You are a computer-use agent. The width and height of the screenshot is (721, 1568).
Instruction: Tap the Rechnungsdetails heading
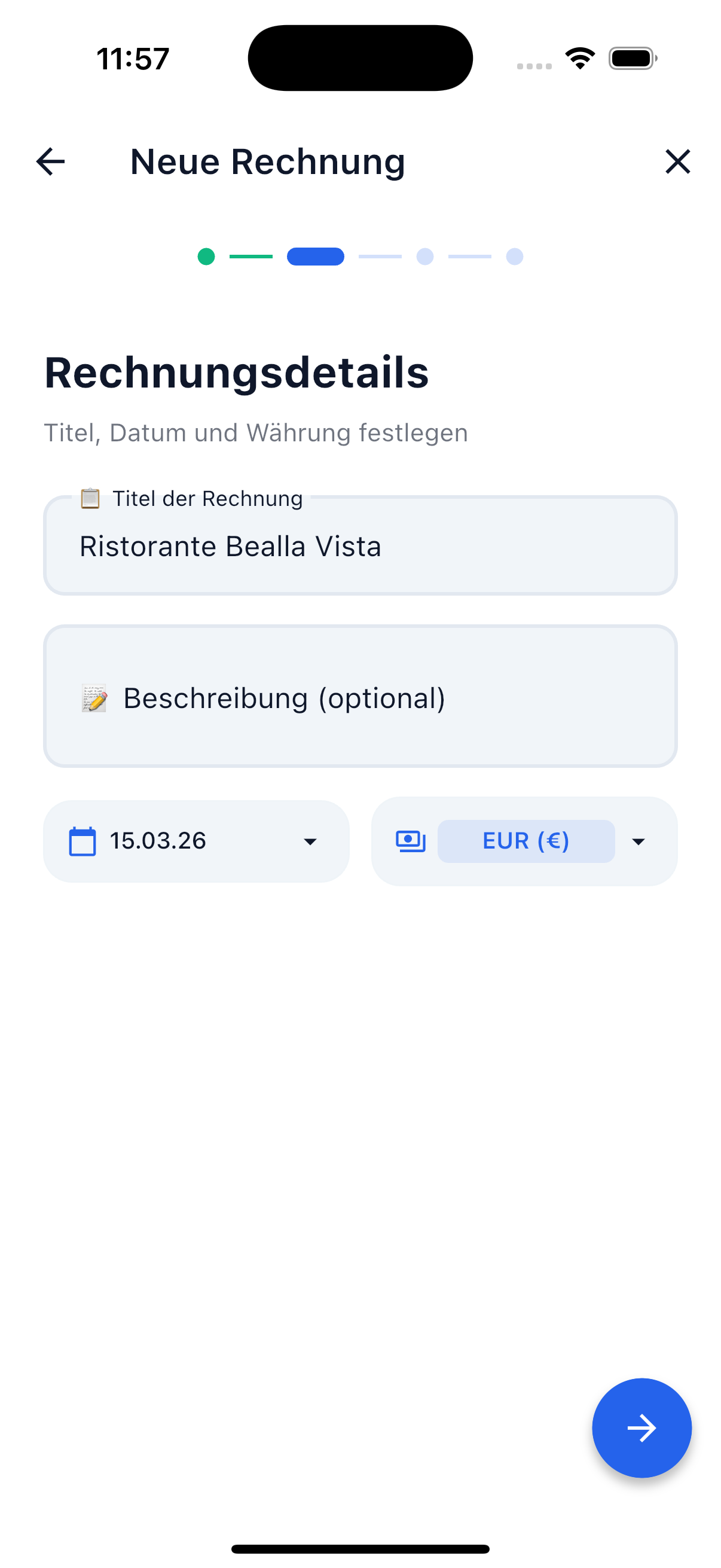[236, 373]
